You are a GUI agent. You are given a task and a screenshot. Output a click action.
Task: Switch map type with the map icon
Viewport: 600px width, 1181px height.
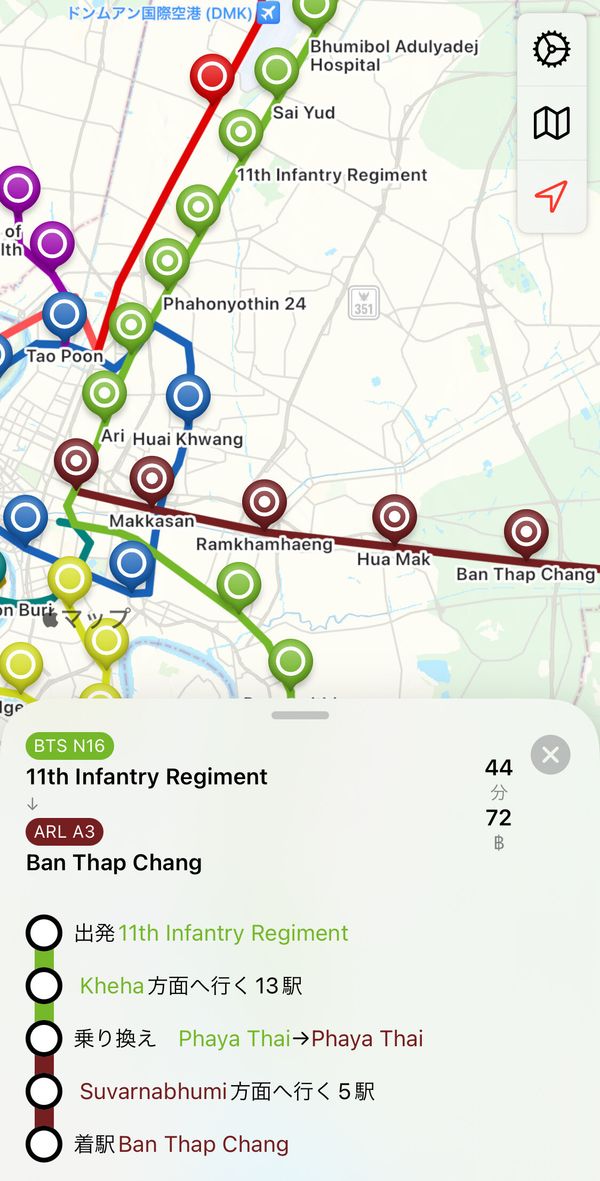pyautogui.click(x=551, y=123)
